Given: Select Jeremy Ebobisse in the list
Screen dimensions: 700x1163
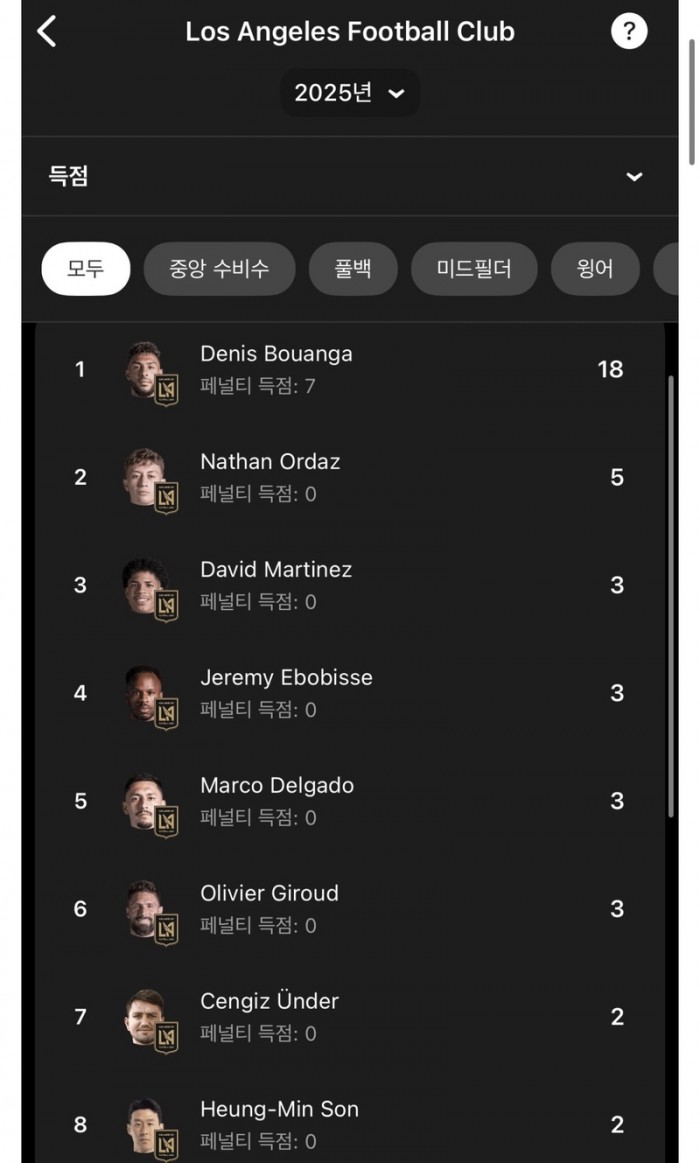Looking at the screenshot, I should (349, 693).
